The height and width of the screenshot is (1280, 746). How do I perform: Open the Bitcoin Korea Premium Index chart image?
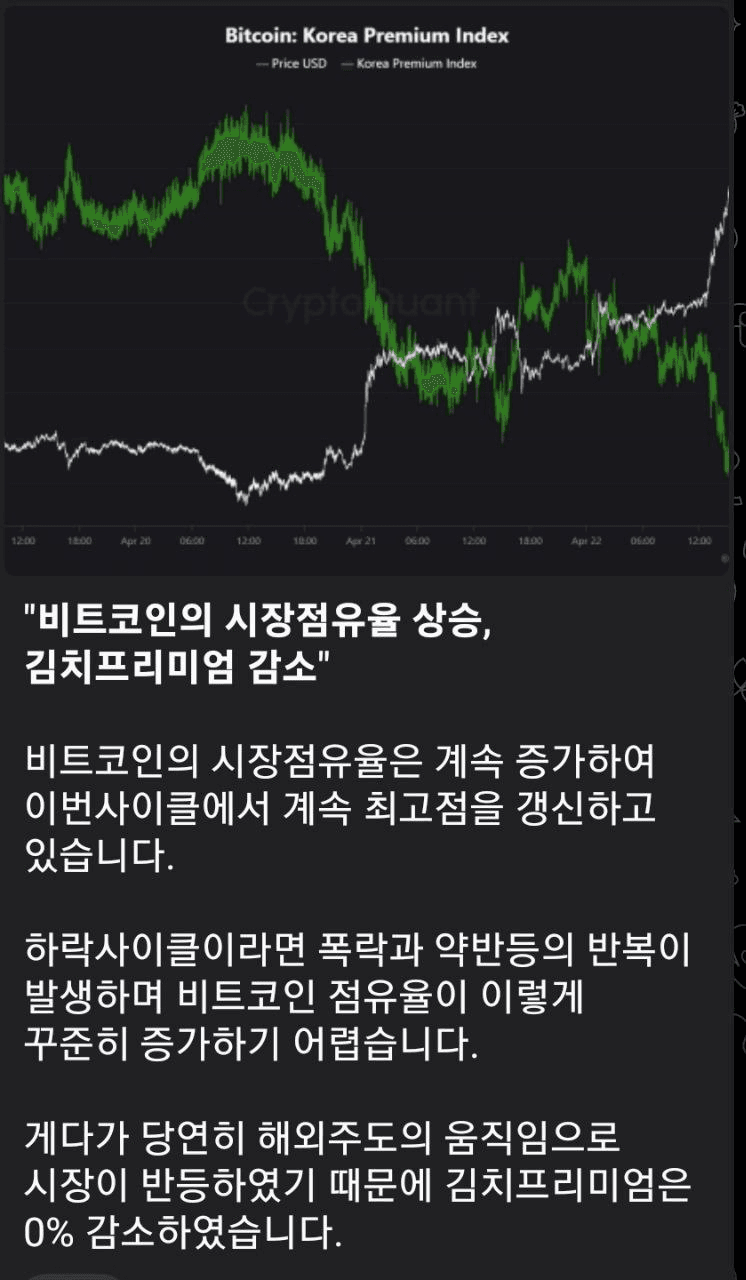[367, 290]
